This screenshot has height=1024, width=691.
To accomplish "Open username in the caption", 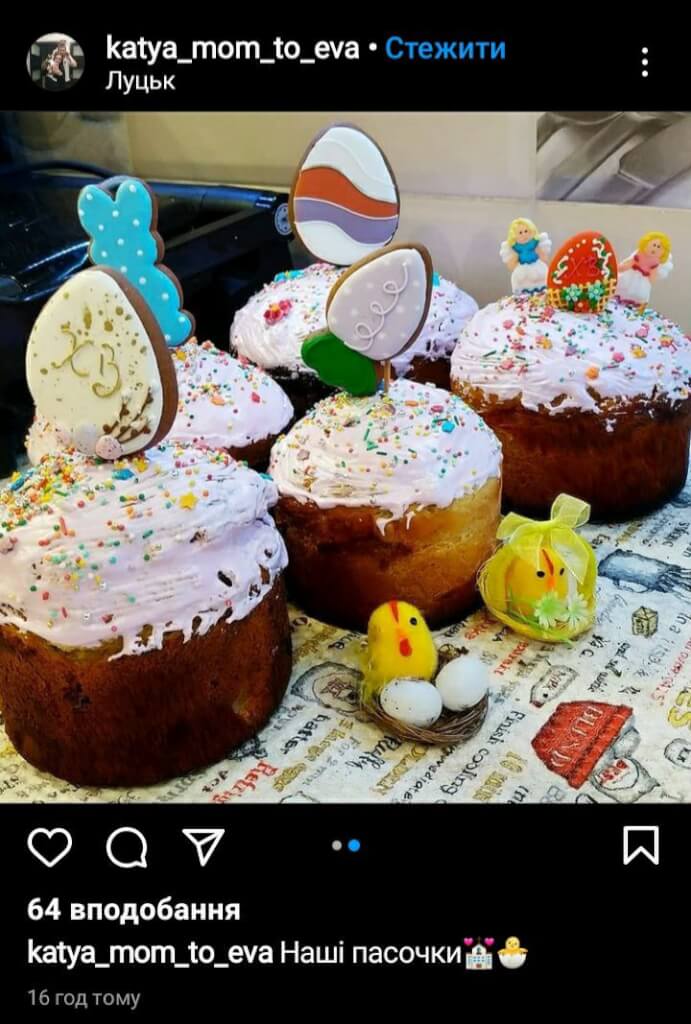I will [x=149, y=953].
